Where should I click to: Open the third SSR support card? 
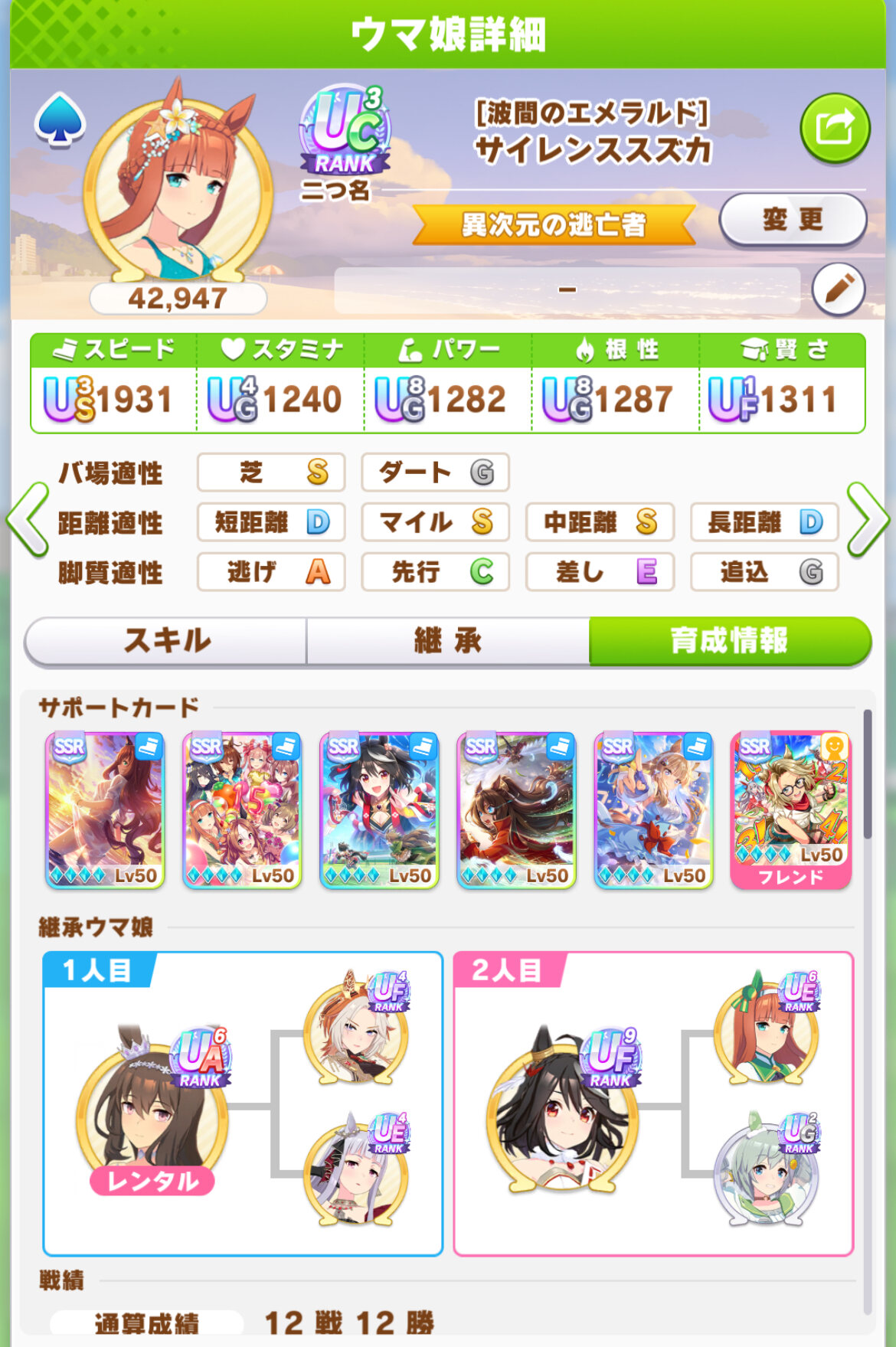click(x=379, y=810)
